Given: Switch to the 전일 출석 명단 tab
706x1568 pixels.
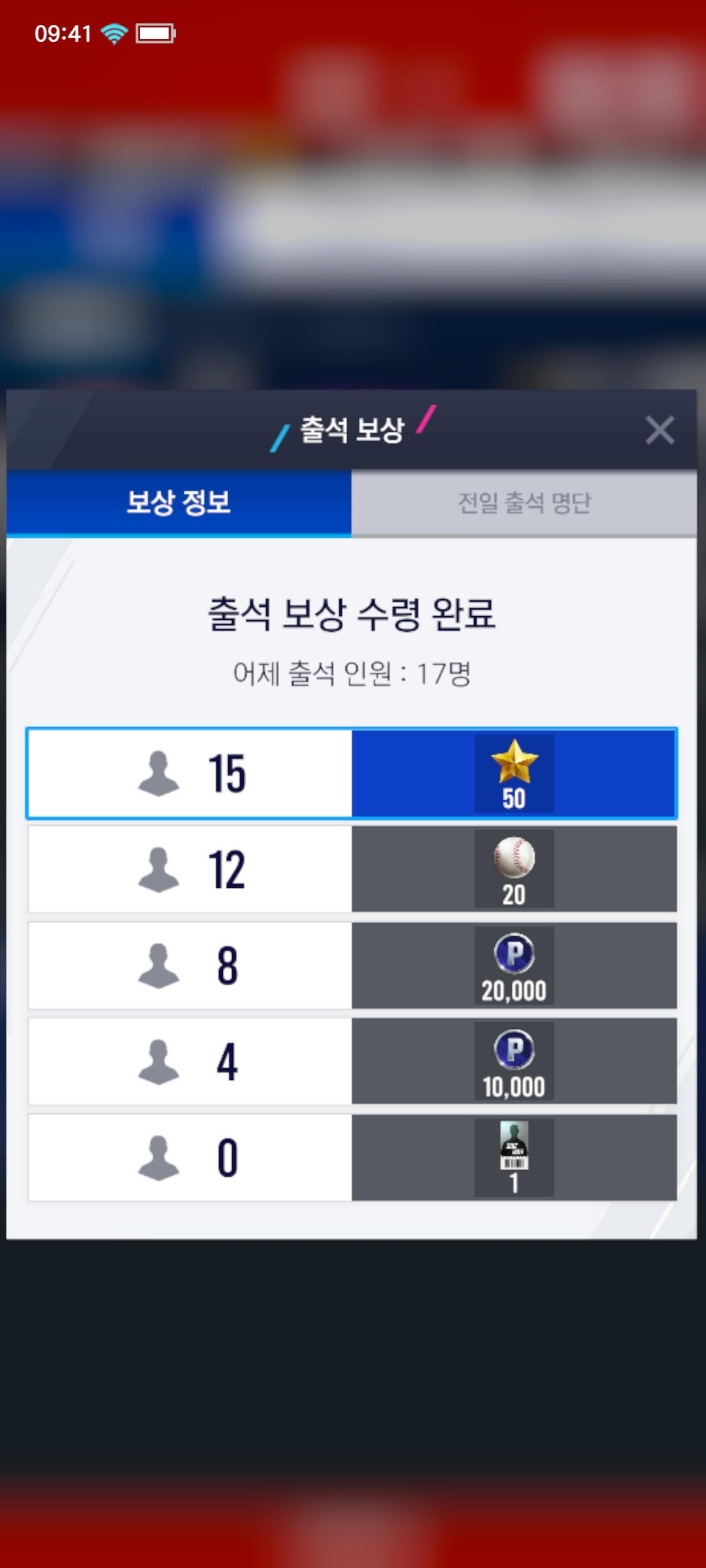Looking at the screenshot, I should 524,502.
